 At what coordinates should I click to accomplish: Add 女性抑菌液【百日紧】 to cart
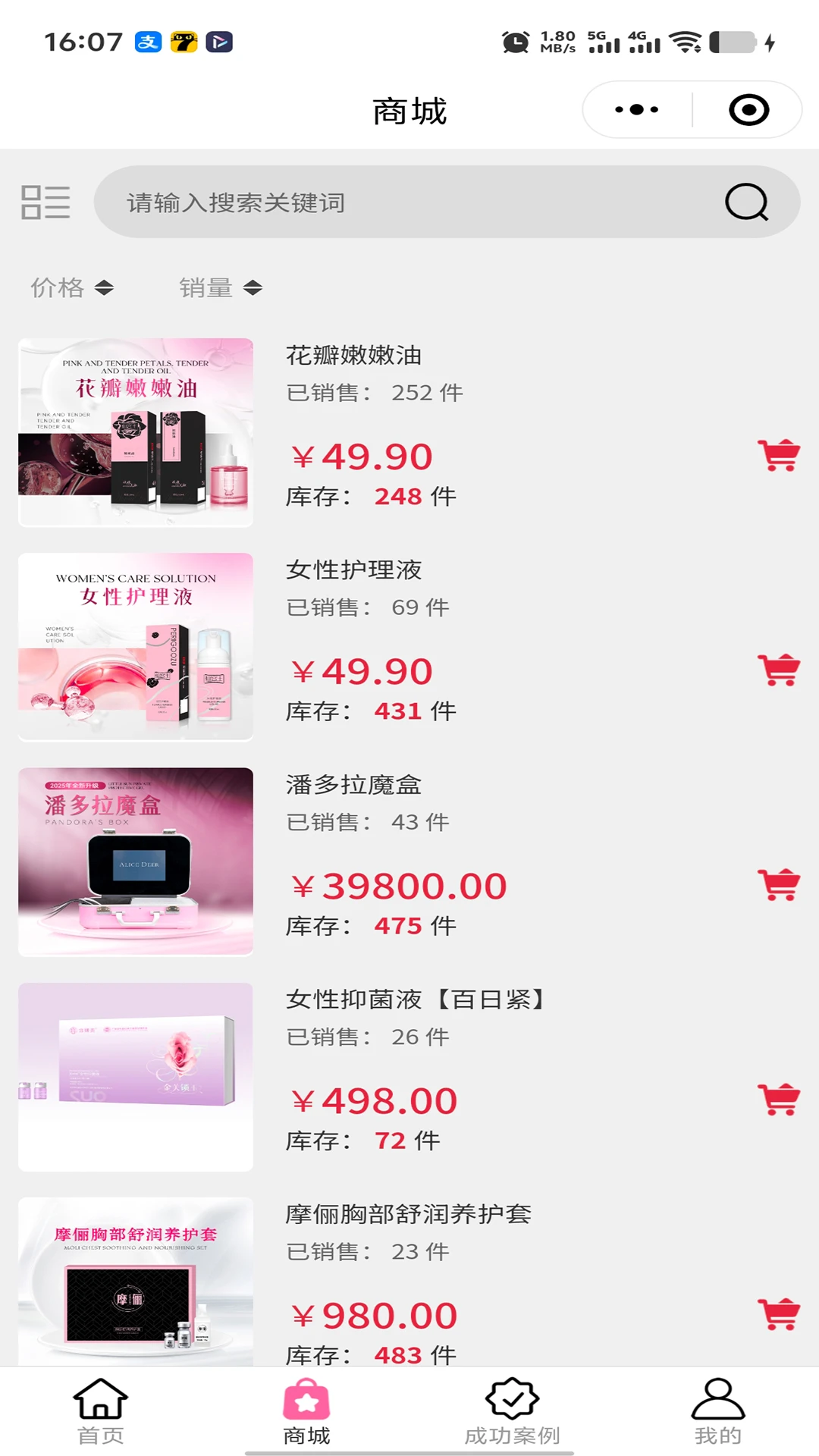click(x=779, y=1099)
